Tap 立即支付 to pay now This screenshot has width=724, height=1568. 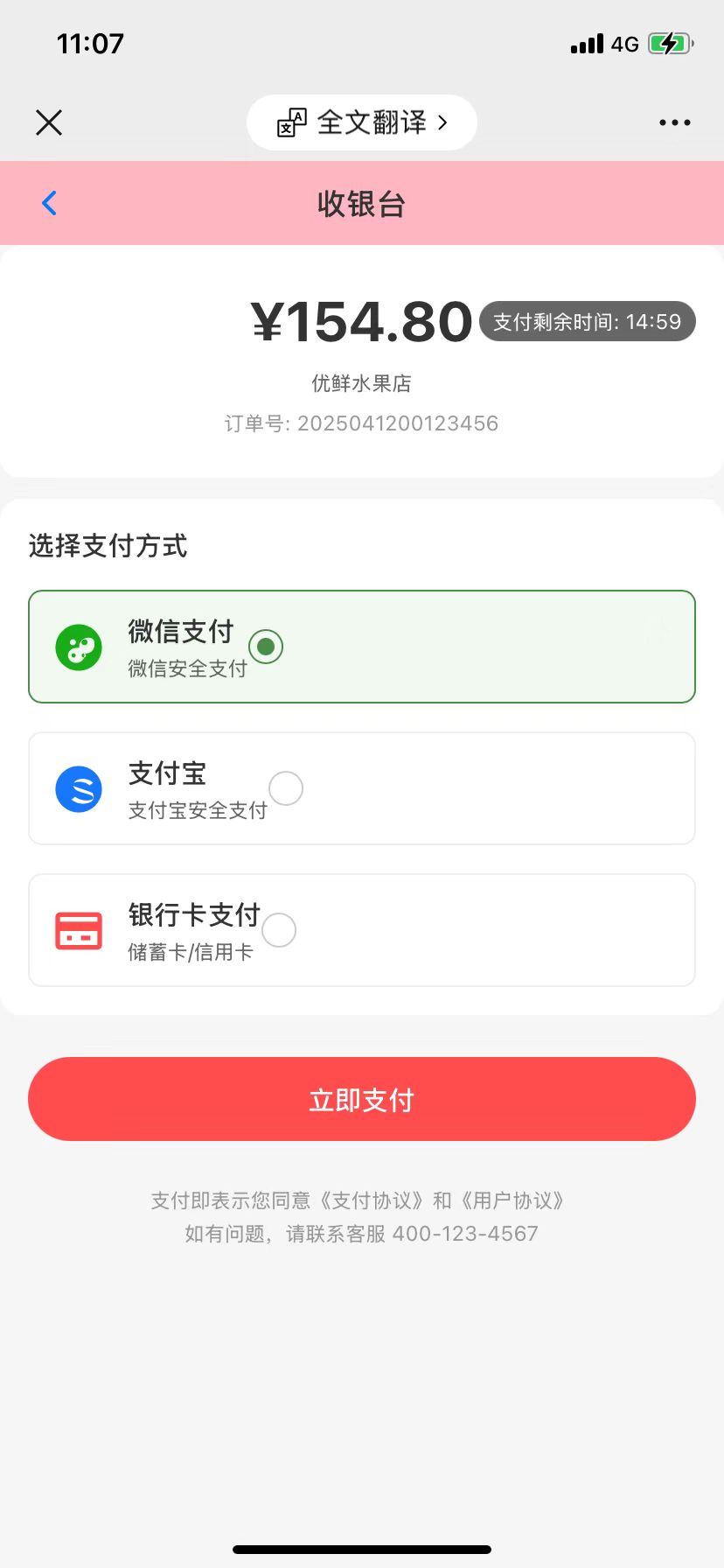[x=362, y=1099]
